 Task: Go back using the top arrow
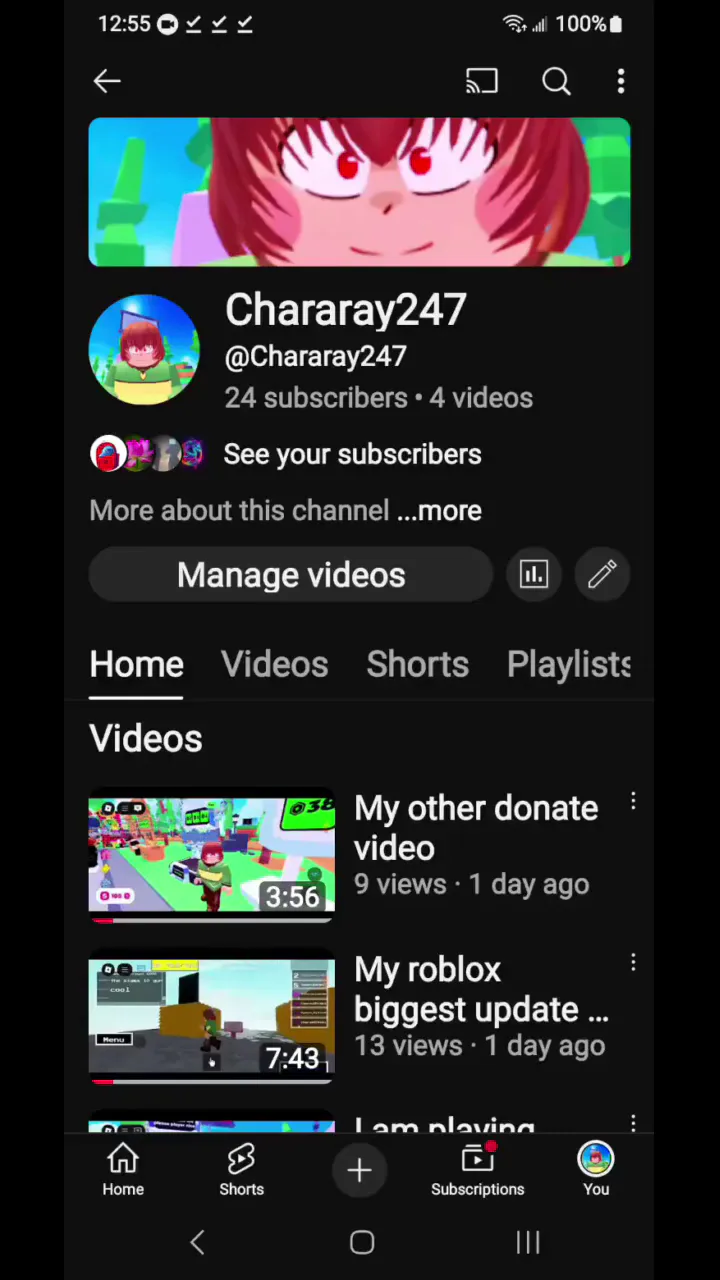pyautogui.click(x=107, y=81)
